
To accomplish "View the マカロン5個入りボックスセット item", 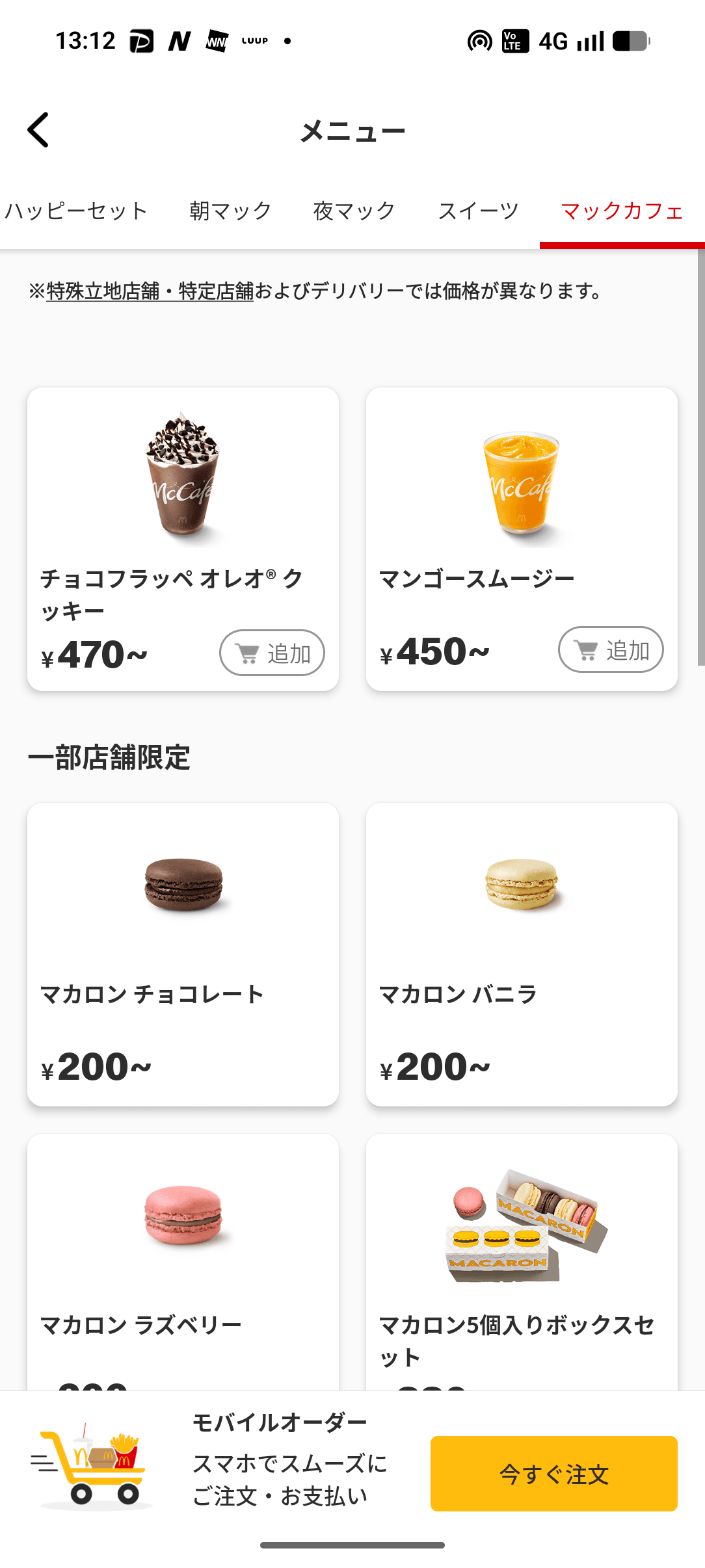I will point(522,1261).
